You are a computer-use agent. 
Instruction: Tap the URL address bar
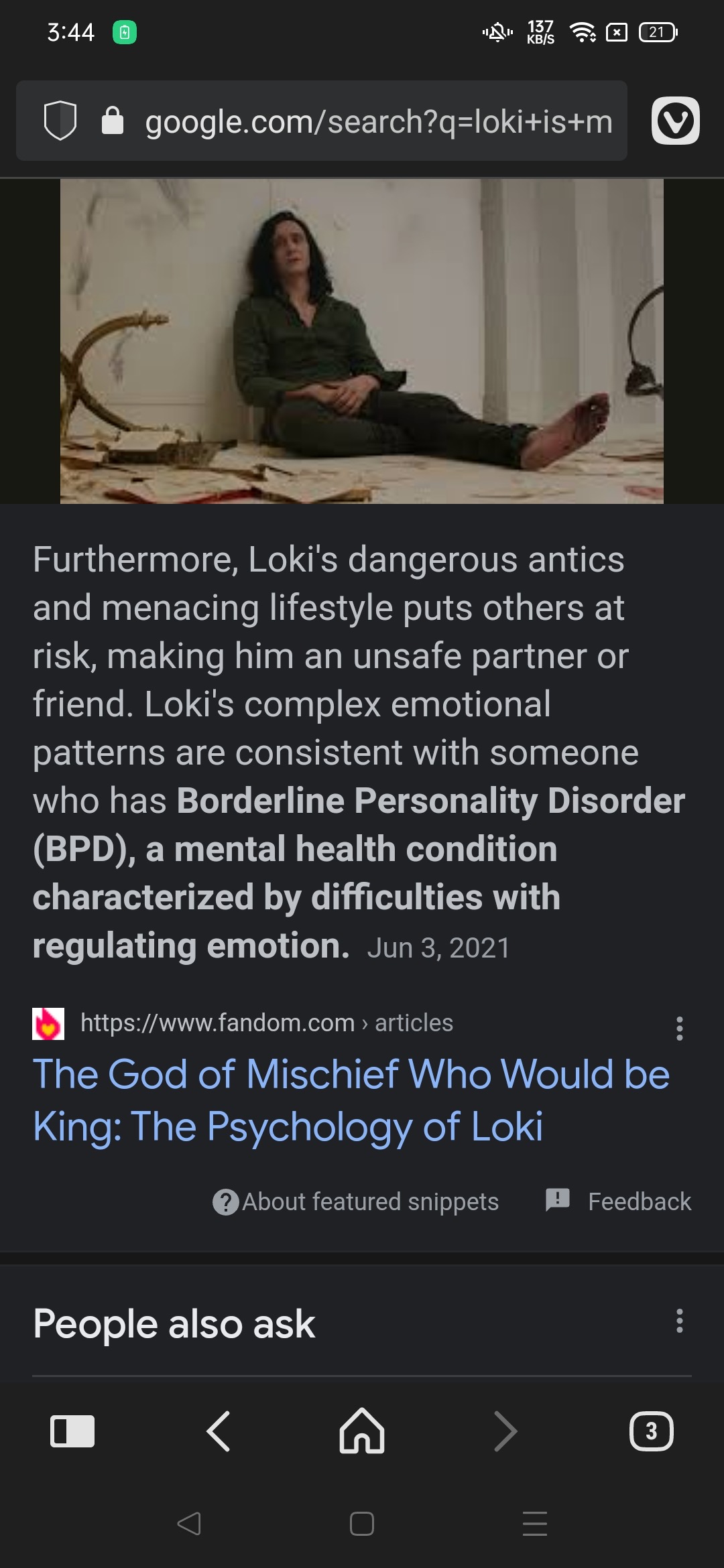pyautogui.click(x=379, y=121)
